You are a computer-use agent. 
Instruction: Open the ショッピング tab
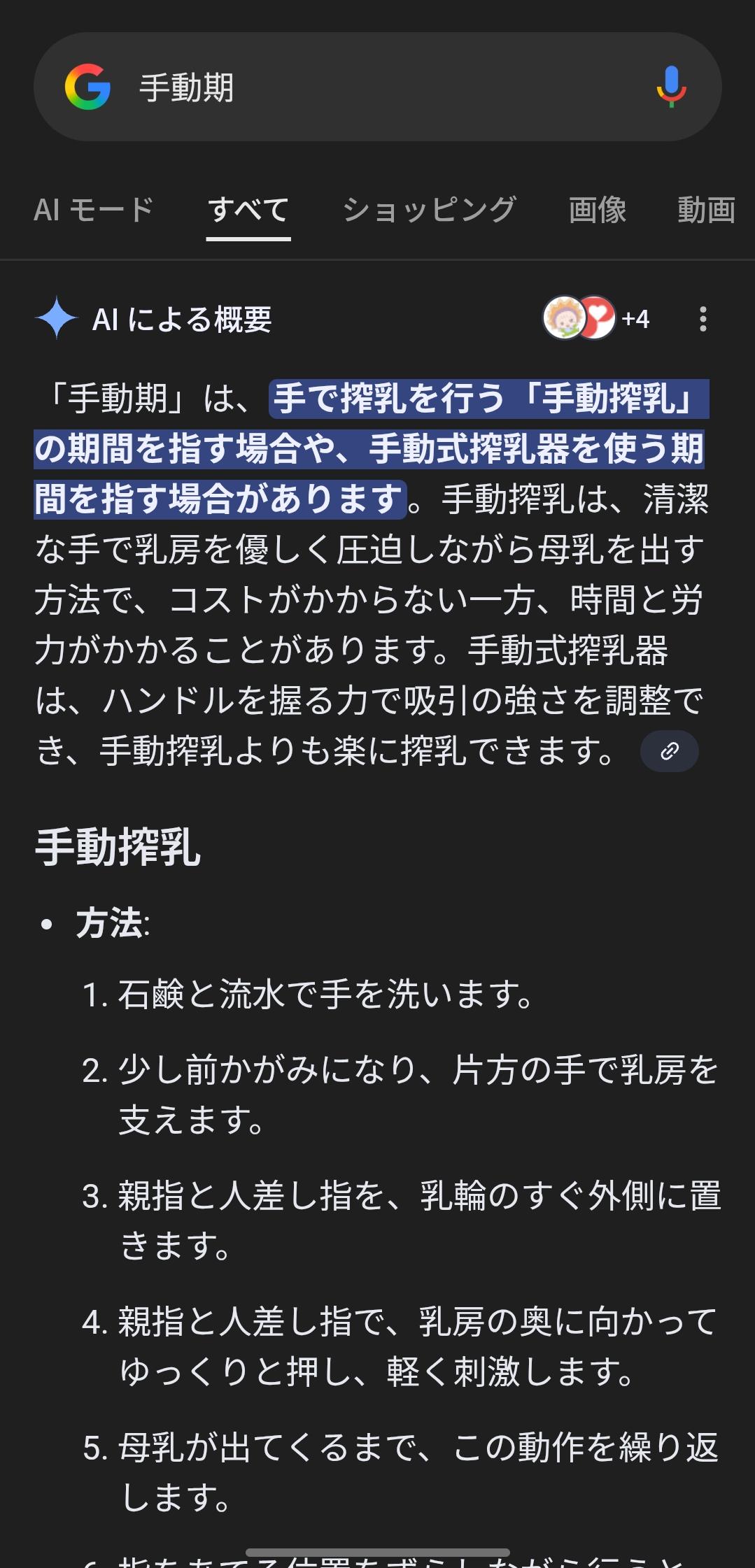(429, 210)
